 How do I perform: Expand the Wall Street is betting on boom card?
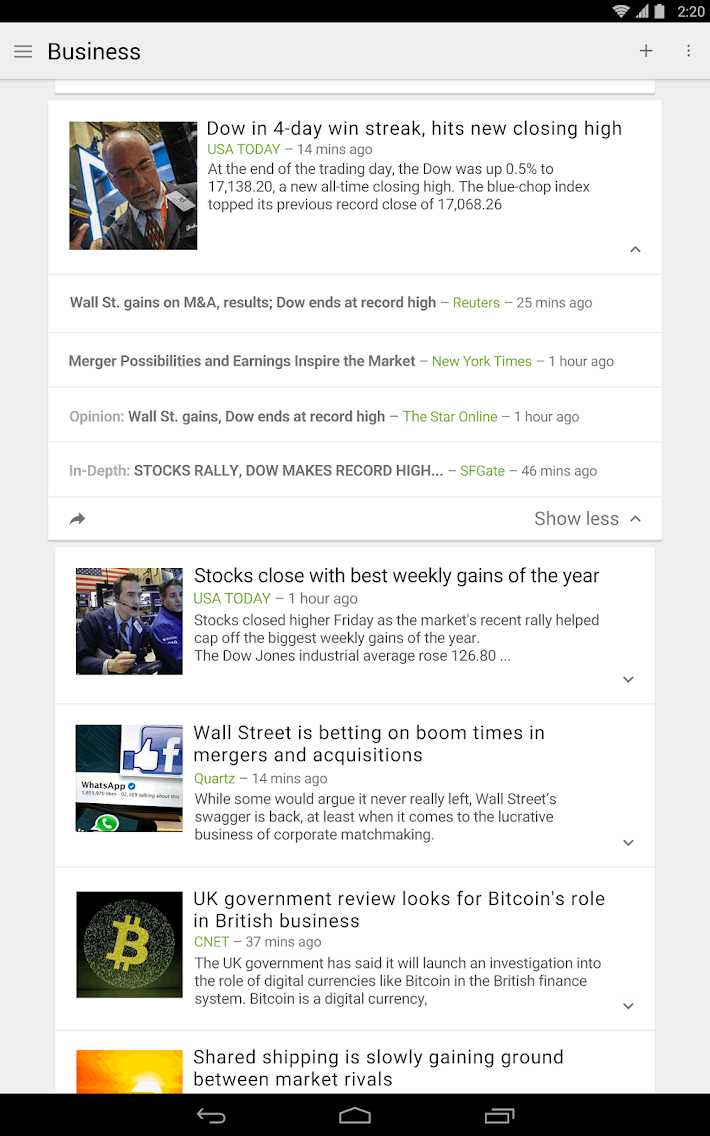coord(628,843)
